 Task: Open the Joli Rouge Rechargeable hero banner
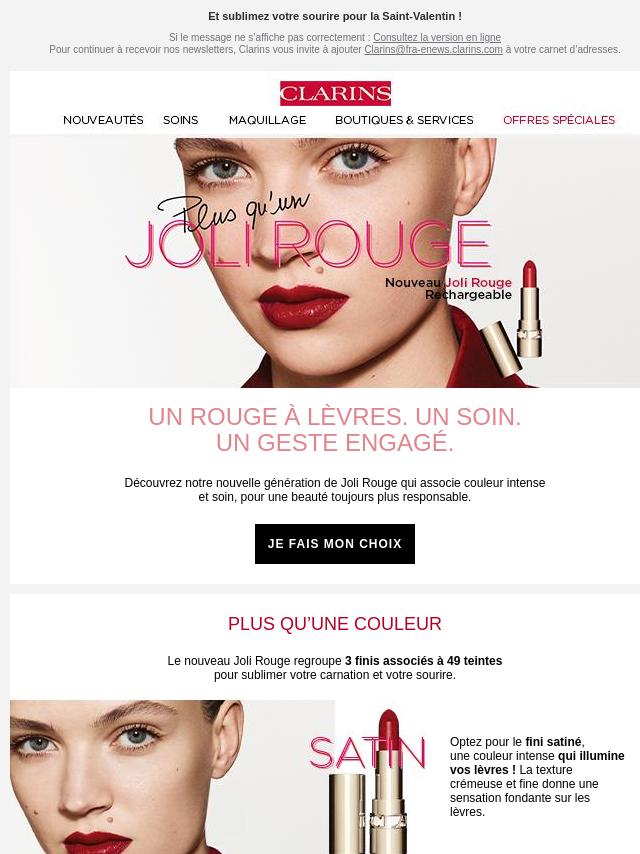(x=325, y=262)
